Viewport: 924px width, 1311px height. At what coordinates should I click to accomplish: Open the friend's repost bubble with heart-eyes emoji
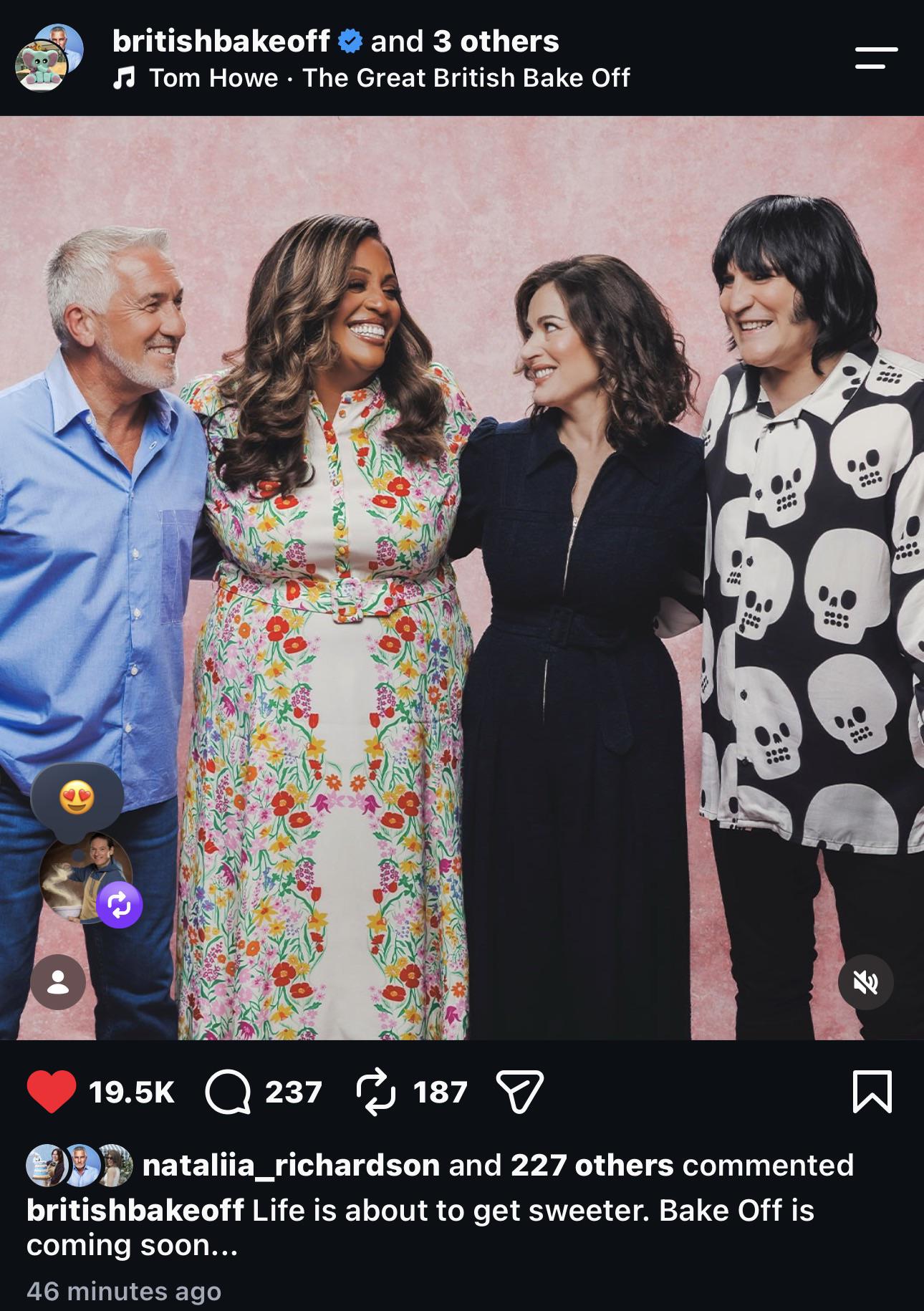coord(86,845)
